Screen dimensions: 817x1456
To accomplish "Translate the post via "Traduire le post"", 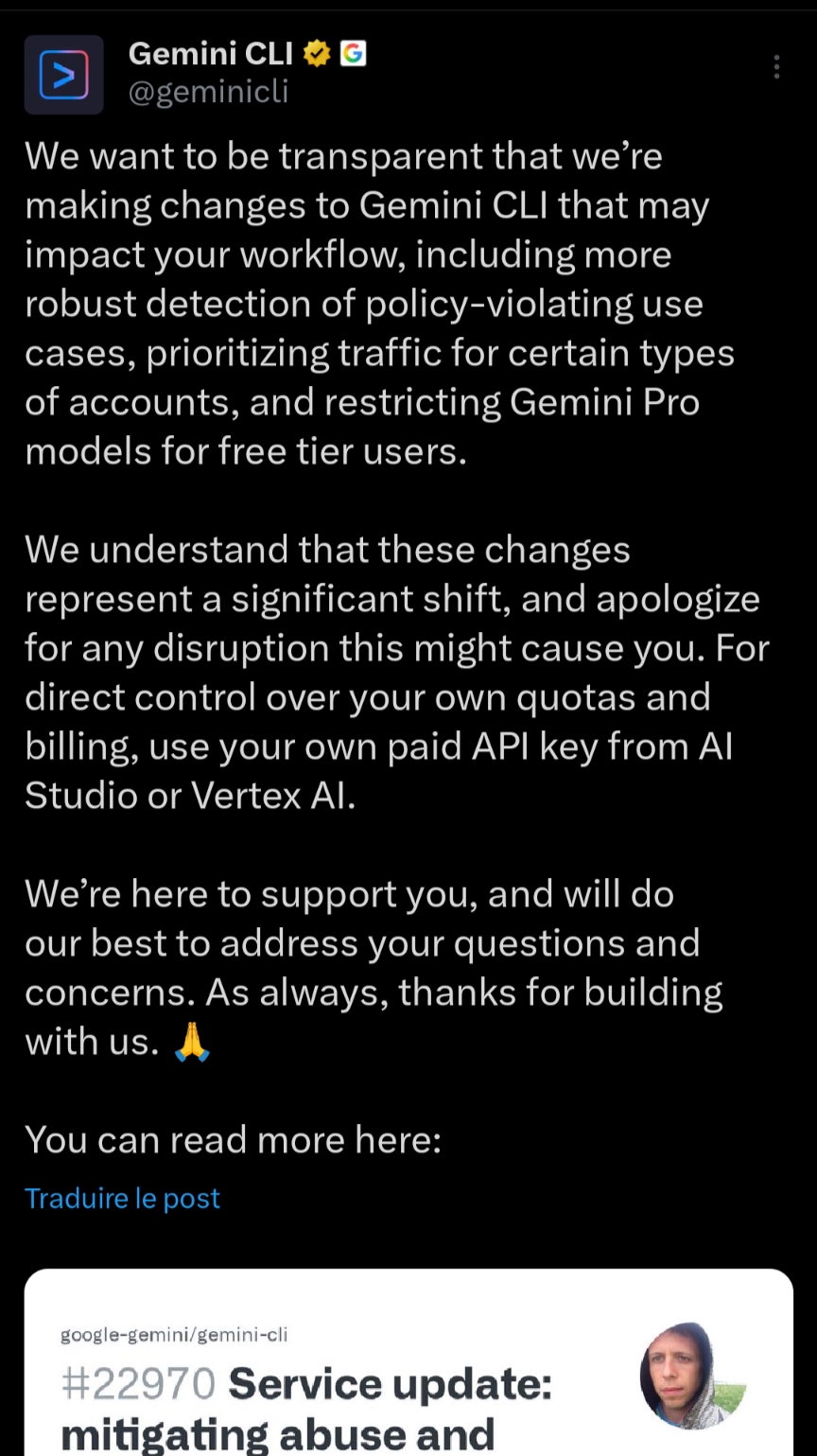I will (x=122, y=1198).
